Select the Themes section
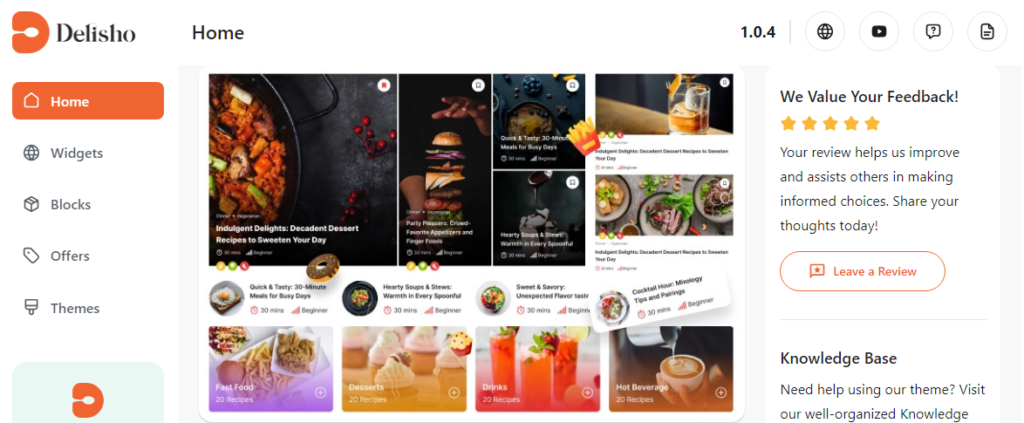1024x423 pixels. (75, 308)
